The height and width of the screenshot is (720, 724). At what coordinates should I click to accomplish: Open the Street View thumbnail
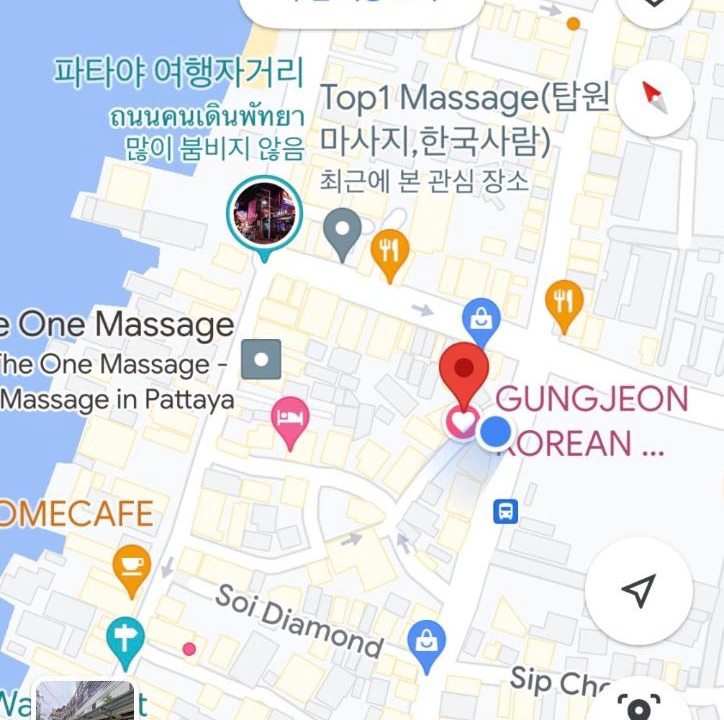pos(84,700)
